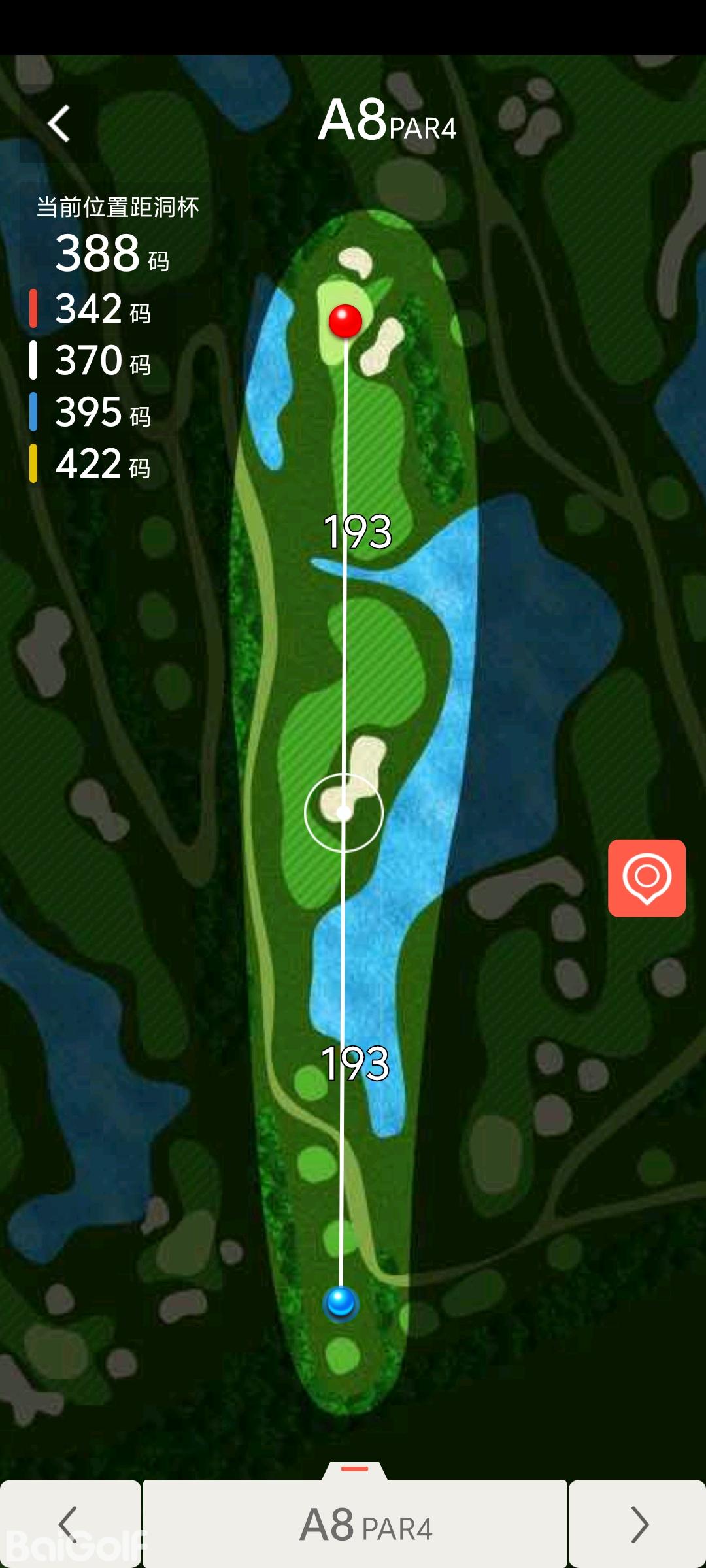Go to the next hole
The image size is (706, 1568).
point(638,1524)
